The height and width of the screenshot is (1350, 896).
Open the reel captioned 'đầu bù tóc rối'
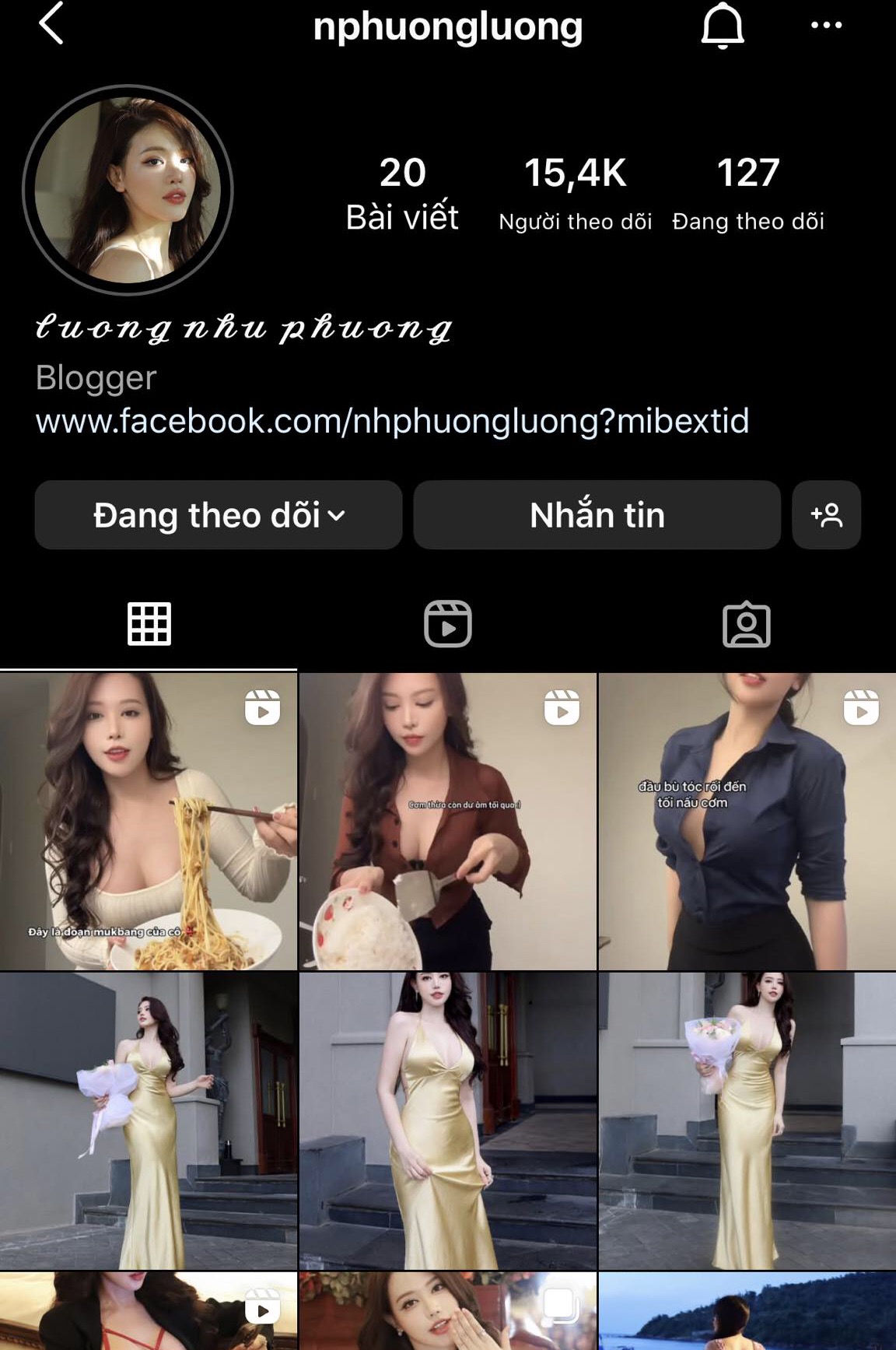pyautogui.click(x=747, y=822)
